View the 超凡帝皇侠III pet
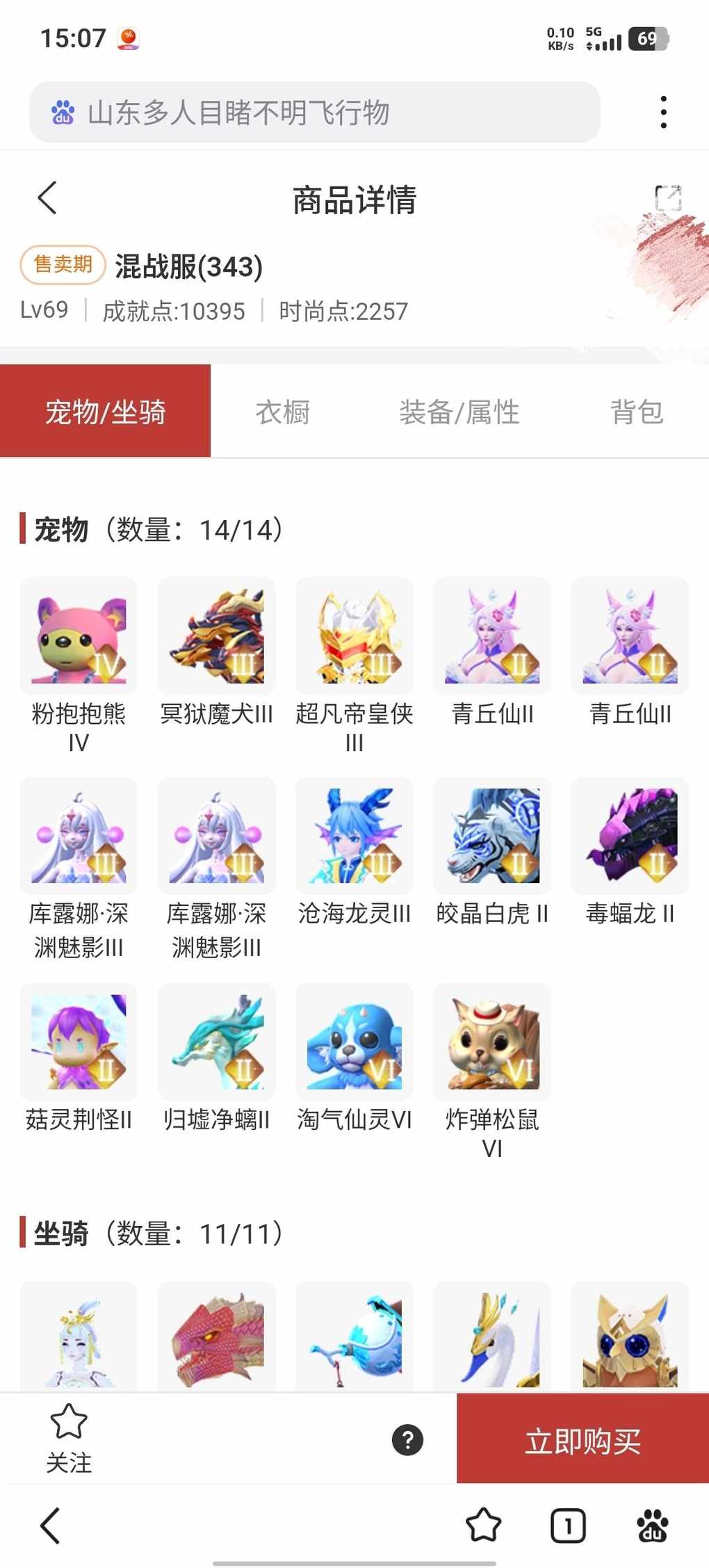The width and height of the screenshot is (709, 1568). click(x=354, y=636)
